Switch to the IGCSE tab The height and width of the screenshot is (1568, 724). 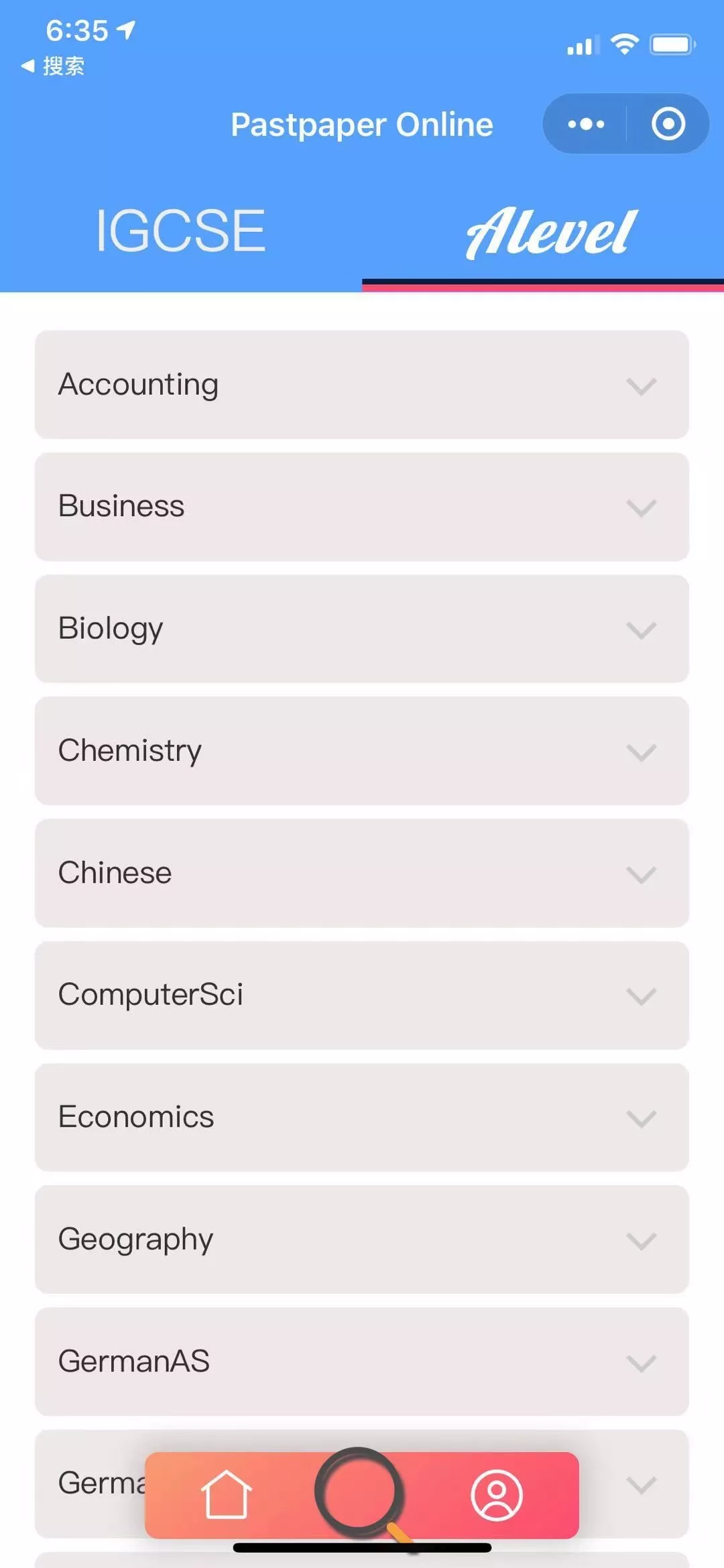[x=181, y=231]
